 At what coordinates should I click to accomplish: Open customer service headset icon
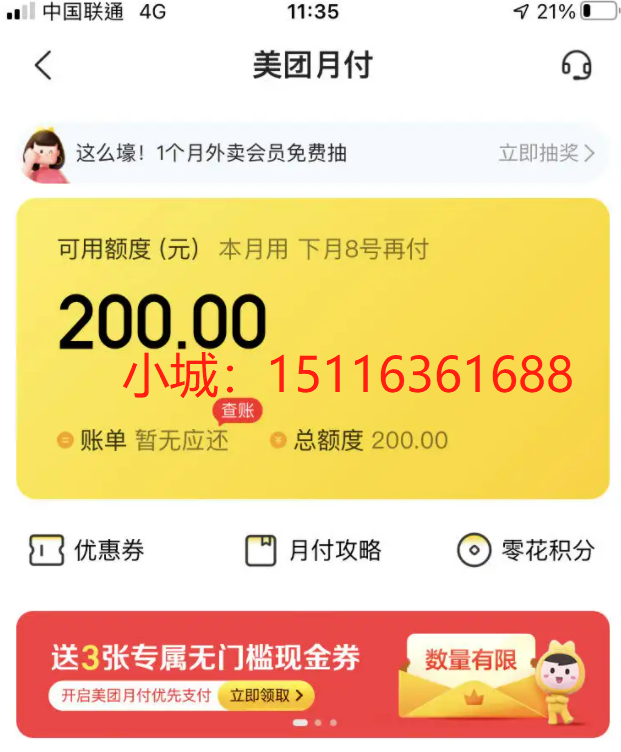click(576, 66)
